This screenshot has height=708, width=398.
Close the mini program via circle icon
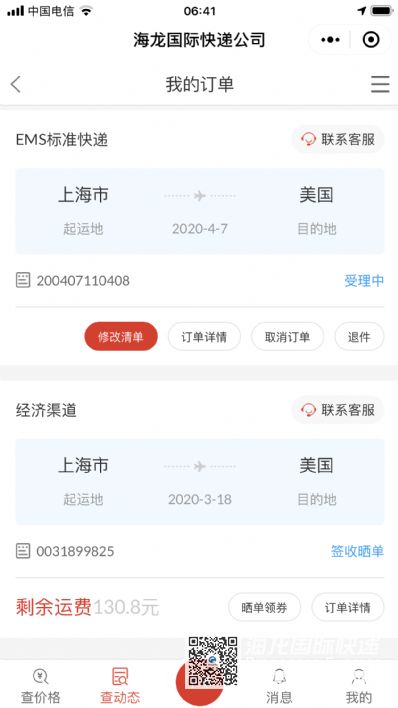point(371,40)
